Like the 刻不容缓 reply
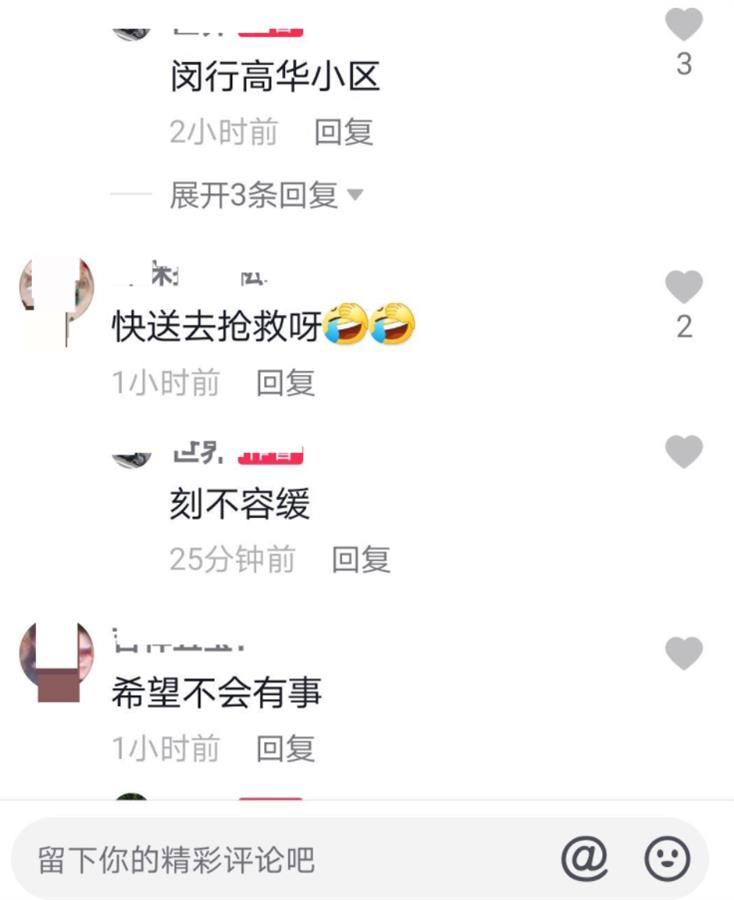This screenshot has height=900, width=734. [684, 452]
